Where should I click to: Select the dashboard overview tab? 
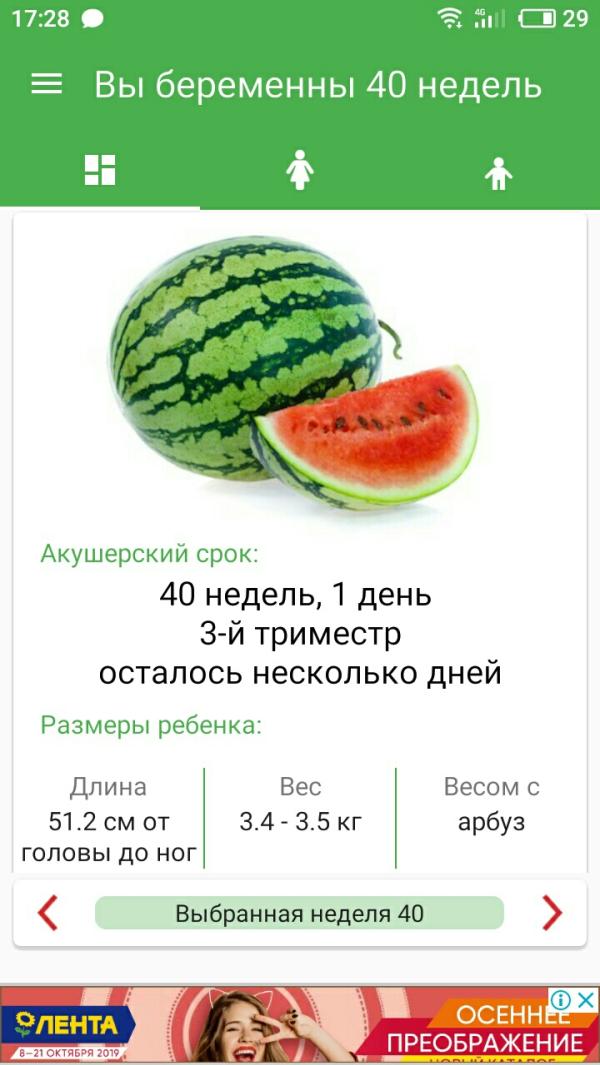(x=100, y=171)
